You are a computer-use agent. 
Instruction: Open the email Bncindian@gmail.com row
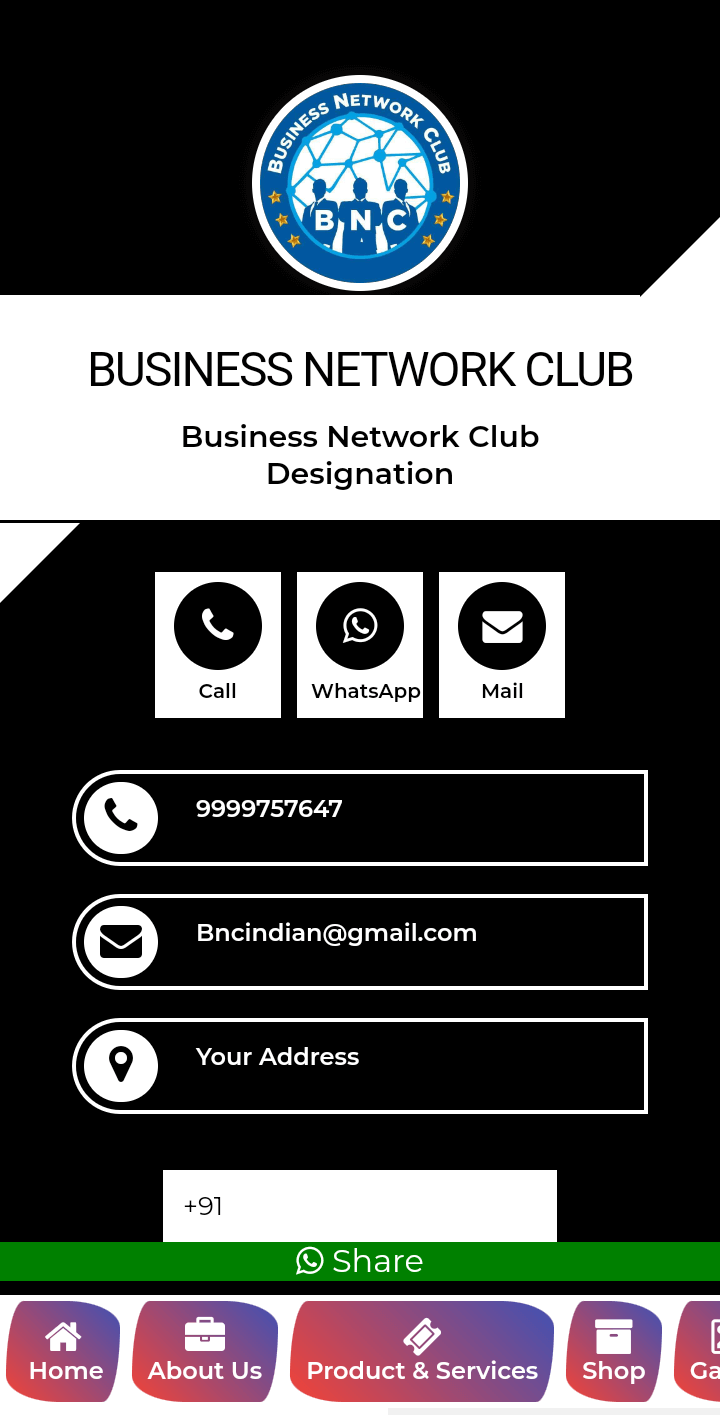pyautogui.click(x=360, y=942)
